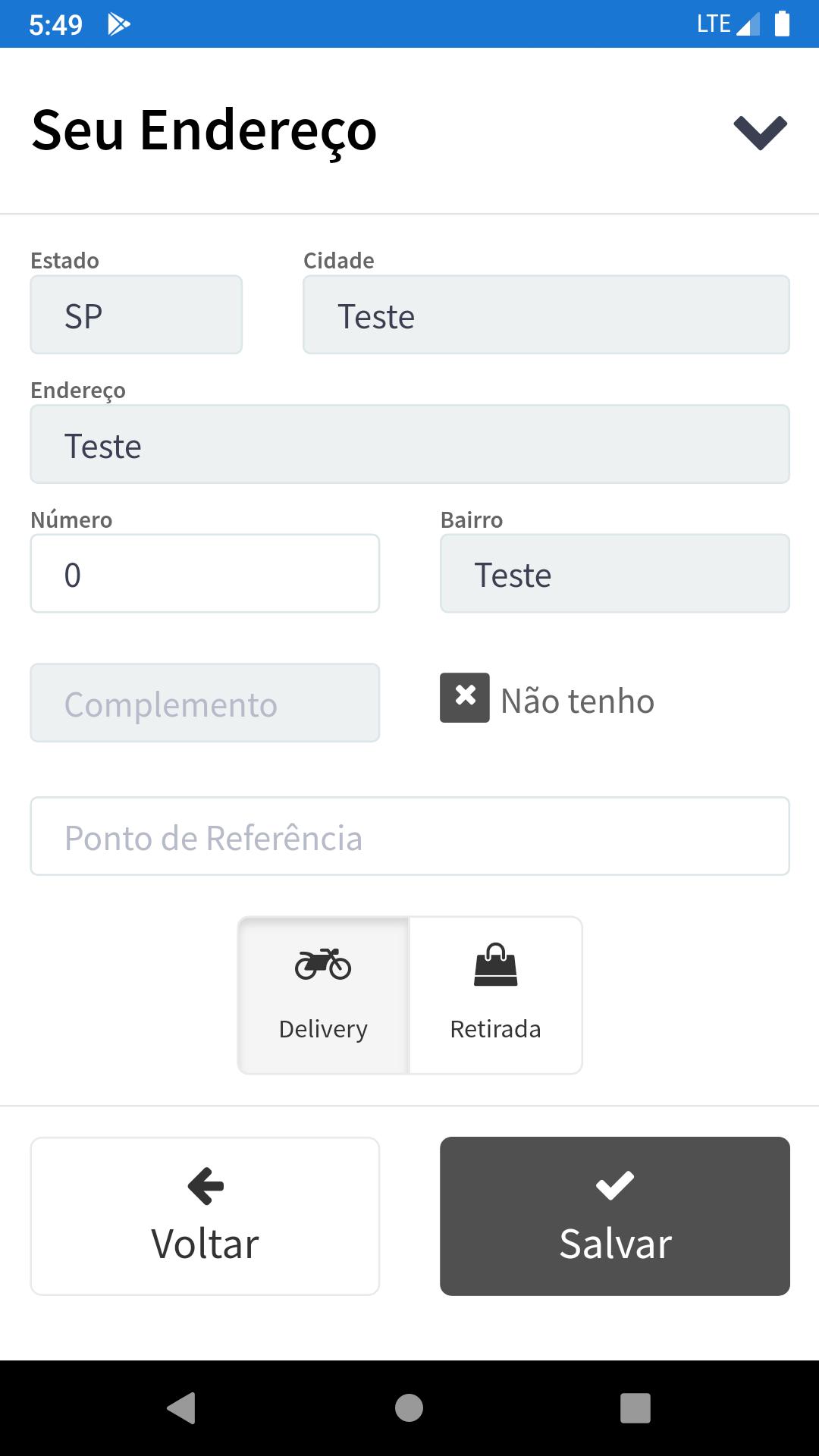Toggle the Não tenho checkbox
This screenshot has width=819, height=1456.
click(x=465, y=698)
